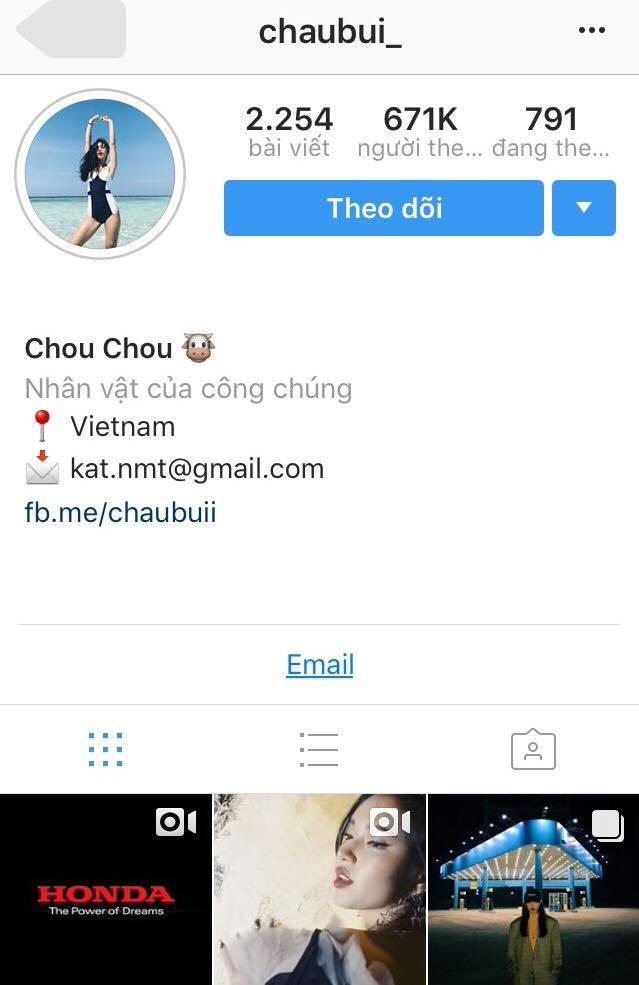Open the three-dot options menu
639x985 pixels.
click(x=592, y=31)
